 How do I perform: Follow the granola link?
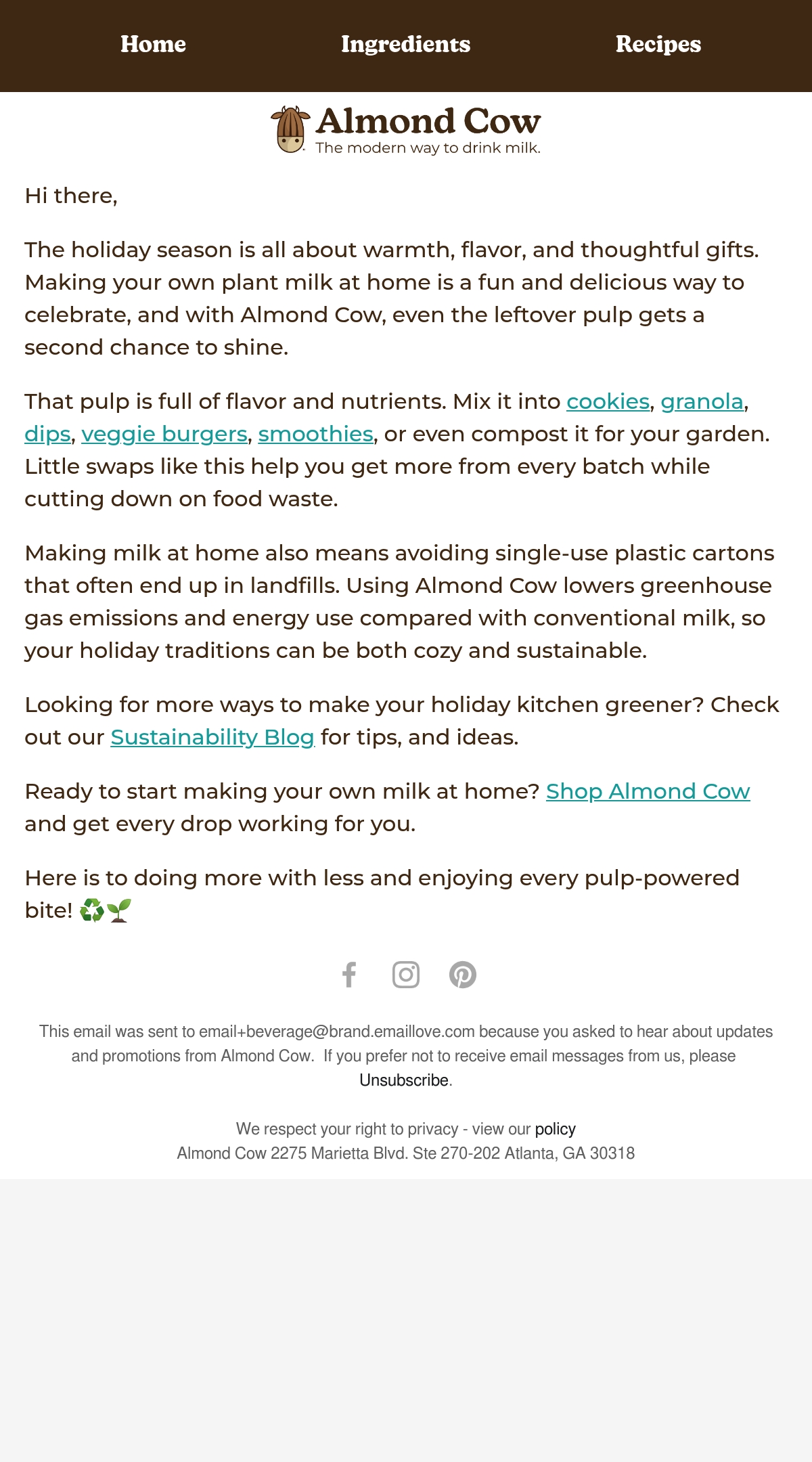[x=702, y=401]
